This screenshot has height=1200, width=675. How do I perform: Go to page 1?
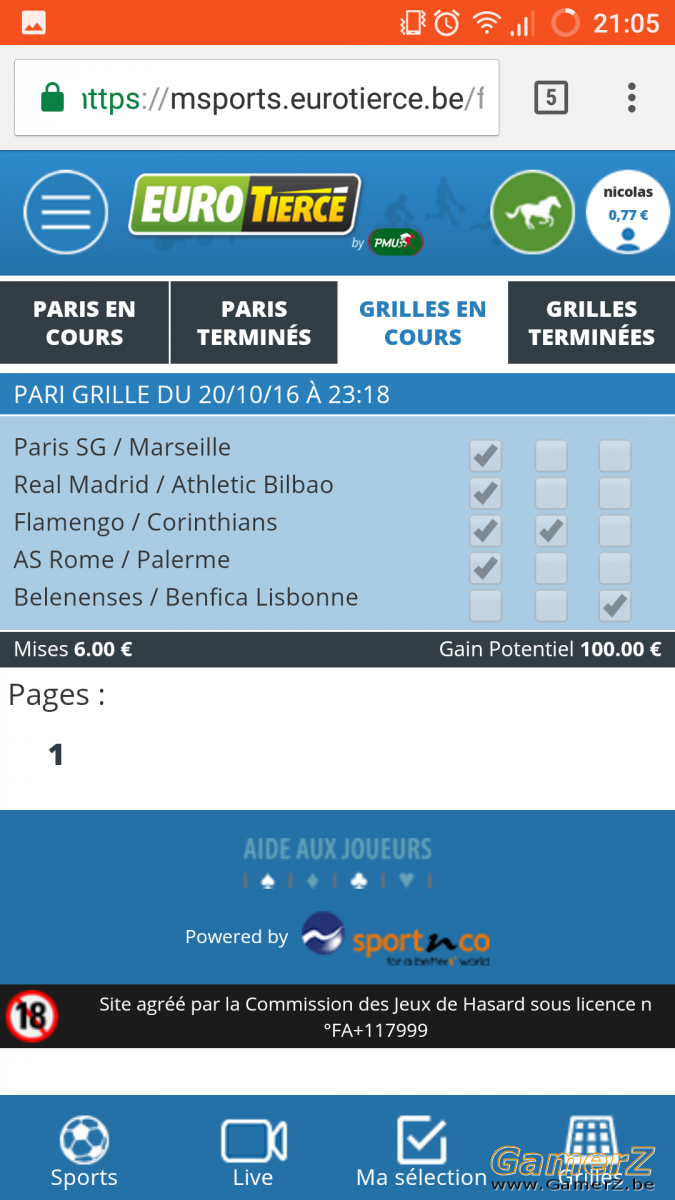(x=56, y=754)
